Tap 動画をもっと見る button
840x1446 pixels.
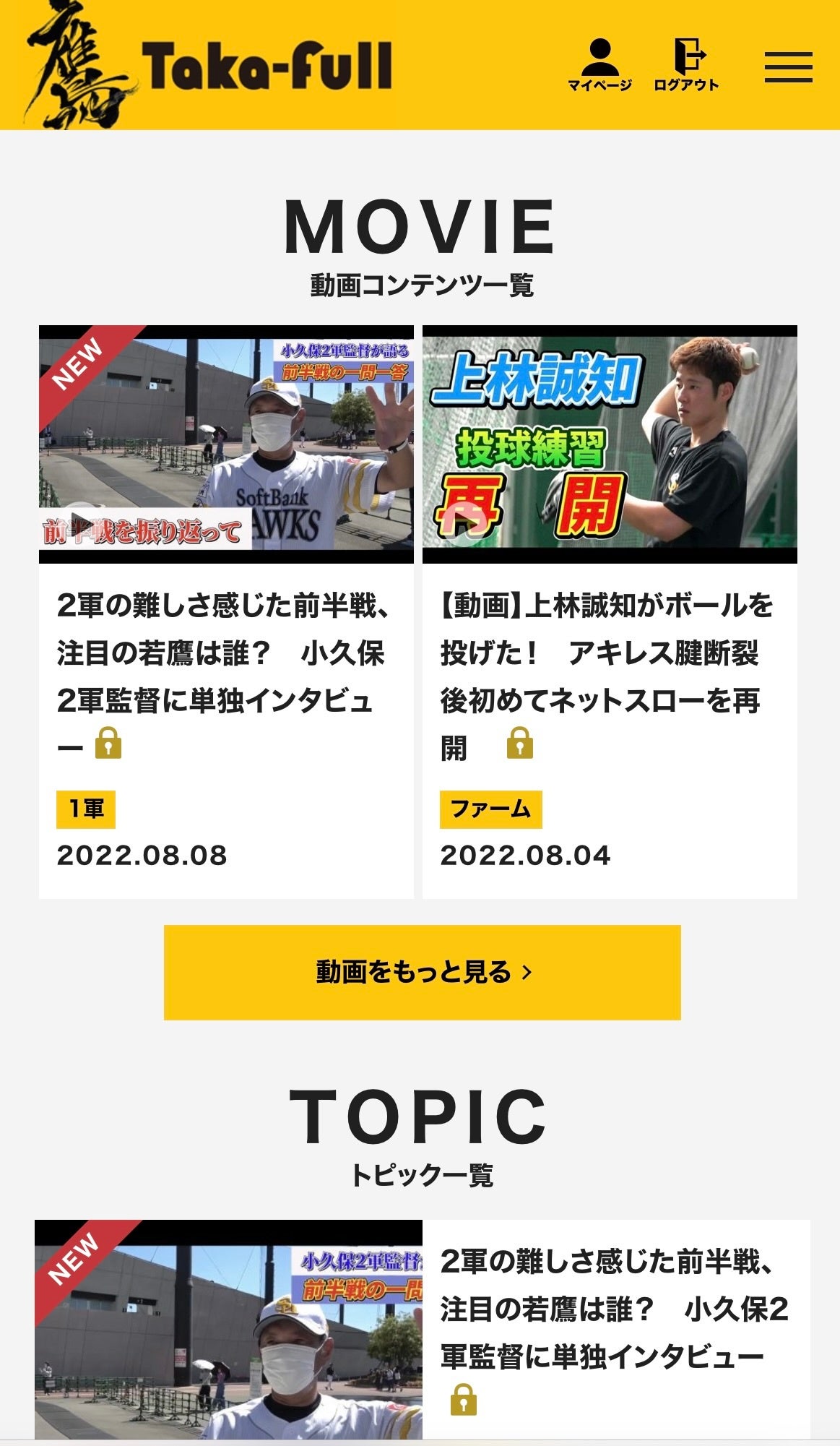pyautogui.click(x=422, y=972)
